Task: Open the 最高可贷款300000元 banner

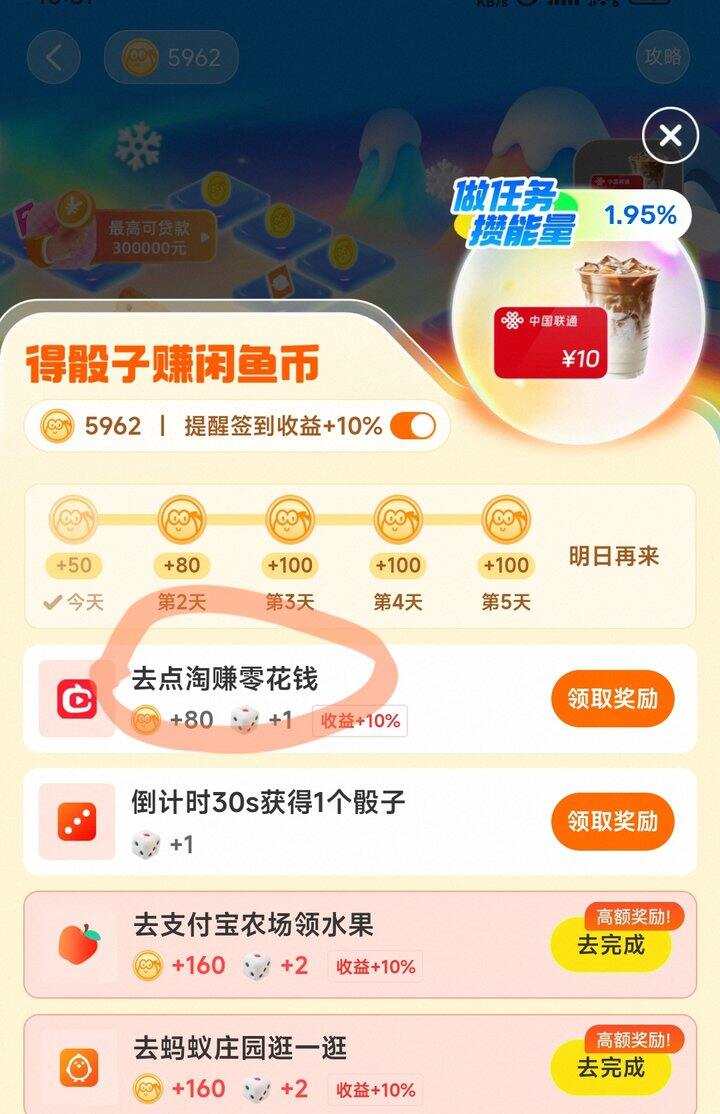Action: click(x=150, y=236)
